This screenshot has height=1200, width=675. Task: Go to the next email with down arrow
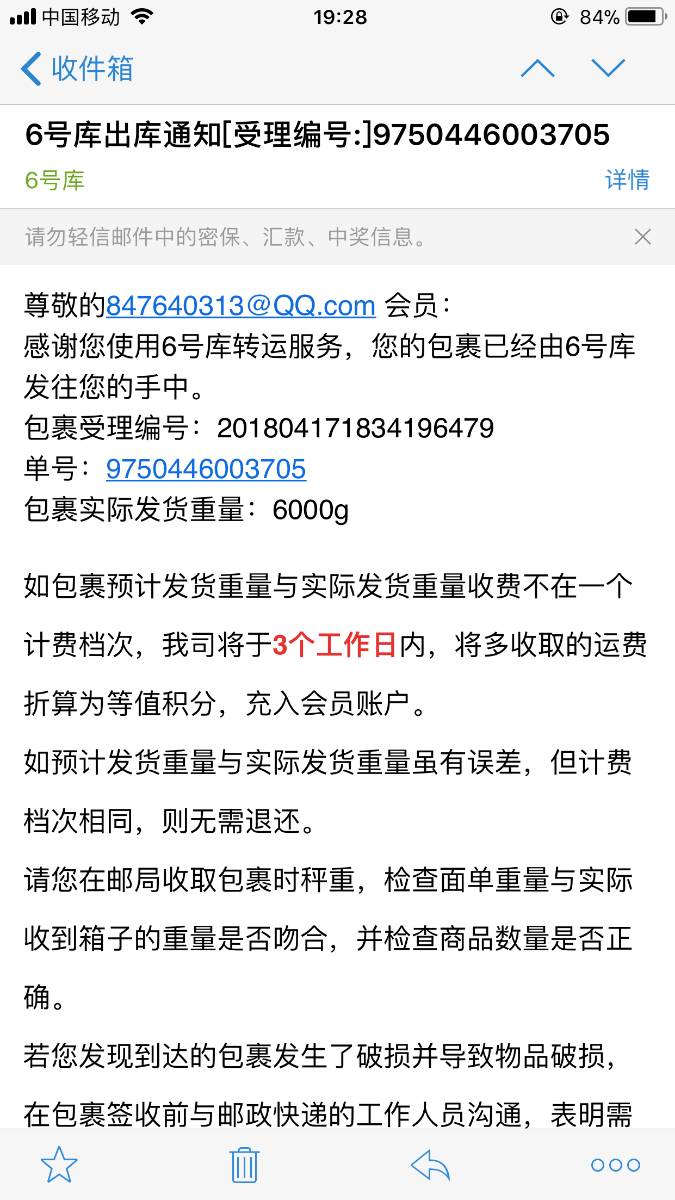click(608, 68)
